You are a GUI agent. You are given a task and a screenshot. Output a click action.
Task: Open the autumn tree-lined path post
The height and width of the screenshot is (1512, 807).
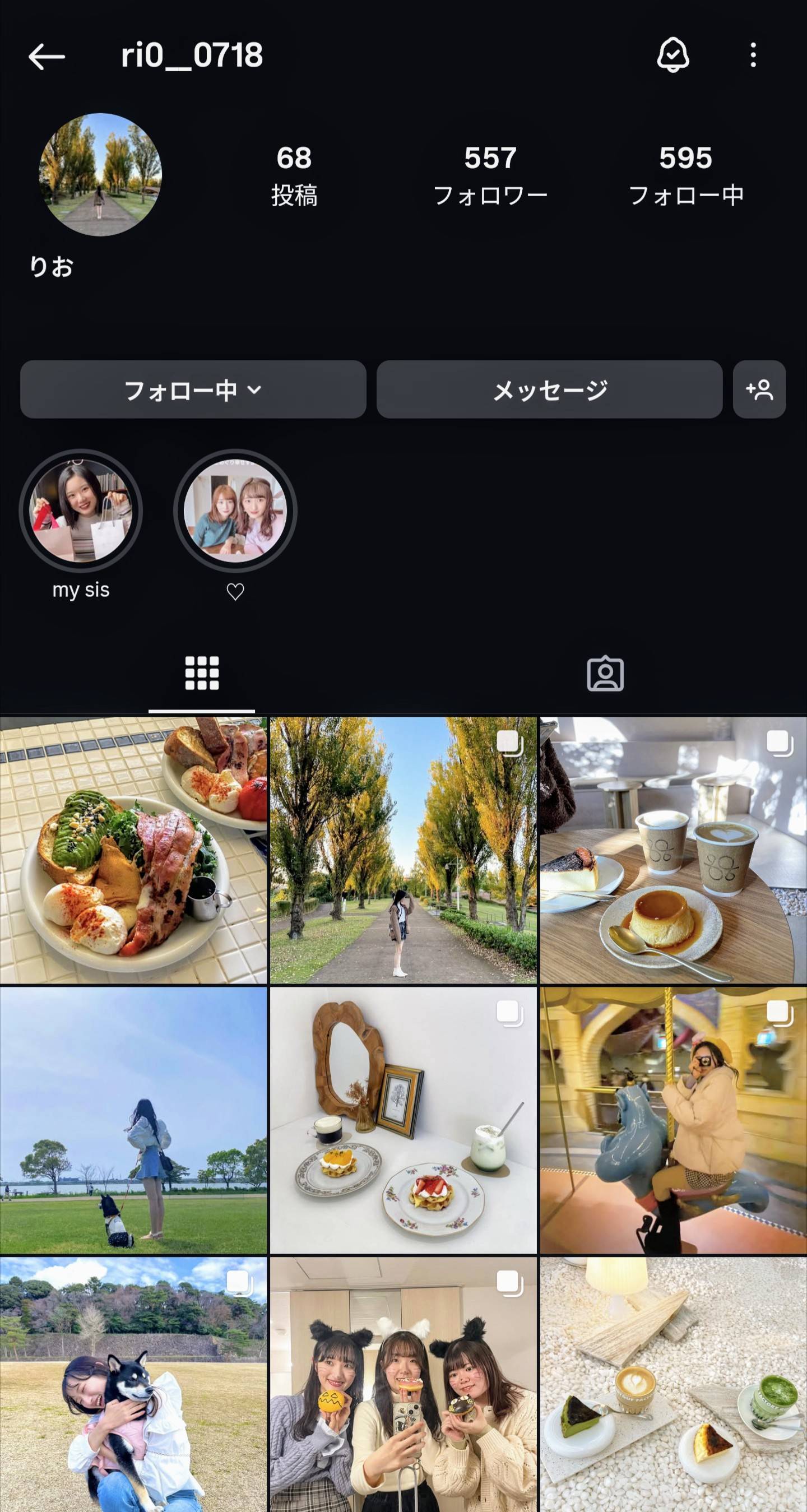pos(403,850)
